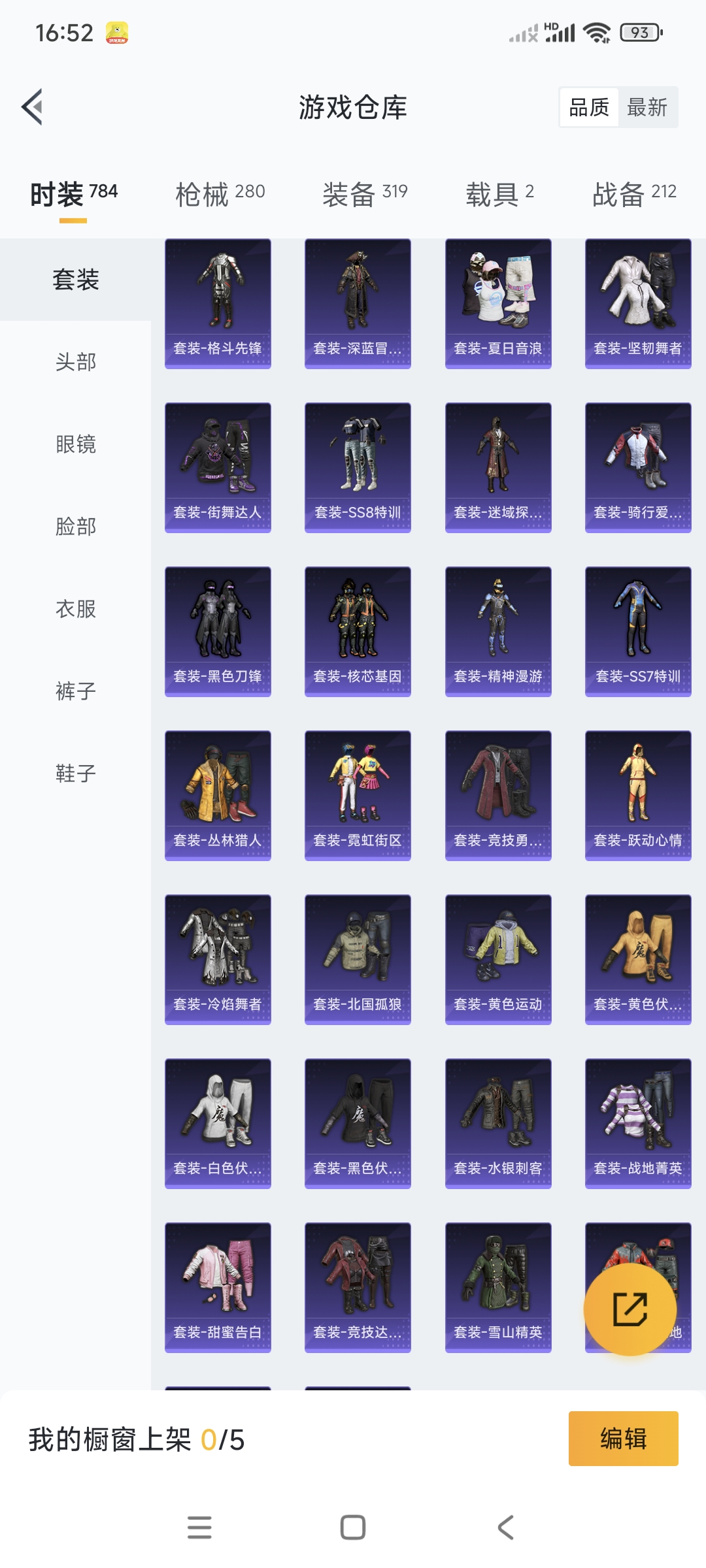The image size is (706, 1568).
Task: View the 套装-霓虹街区 outfit
Action: tap(358, 796)
